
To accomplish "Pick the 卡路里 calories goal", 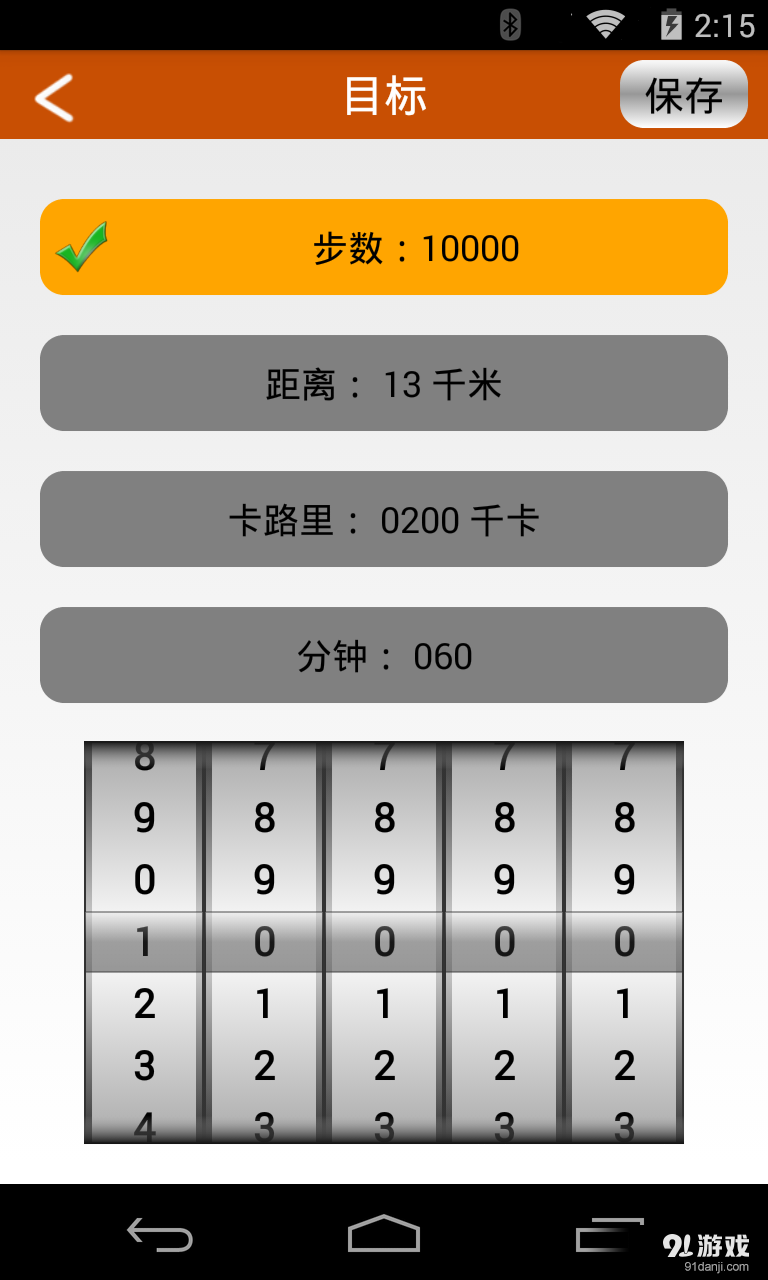I will (x=384, y=519).
